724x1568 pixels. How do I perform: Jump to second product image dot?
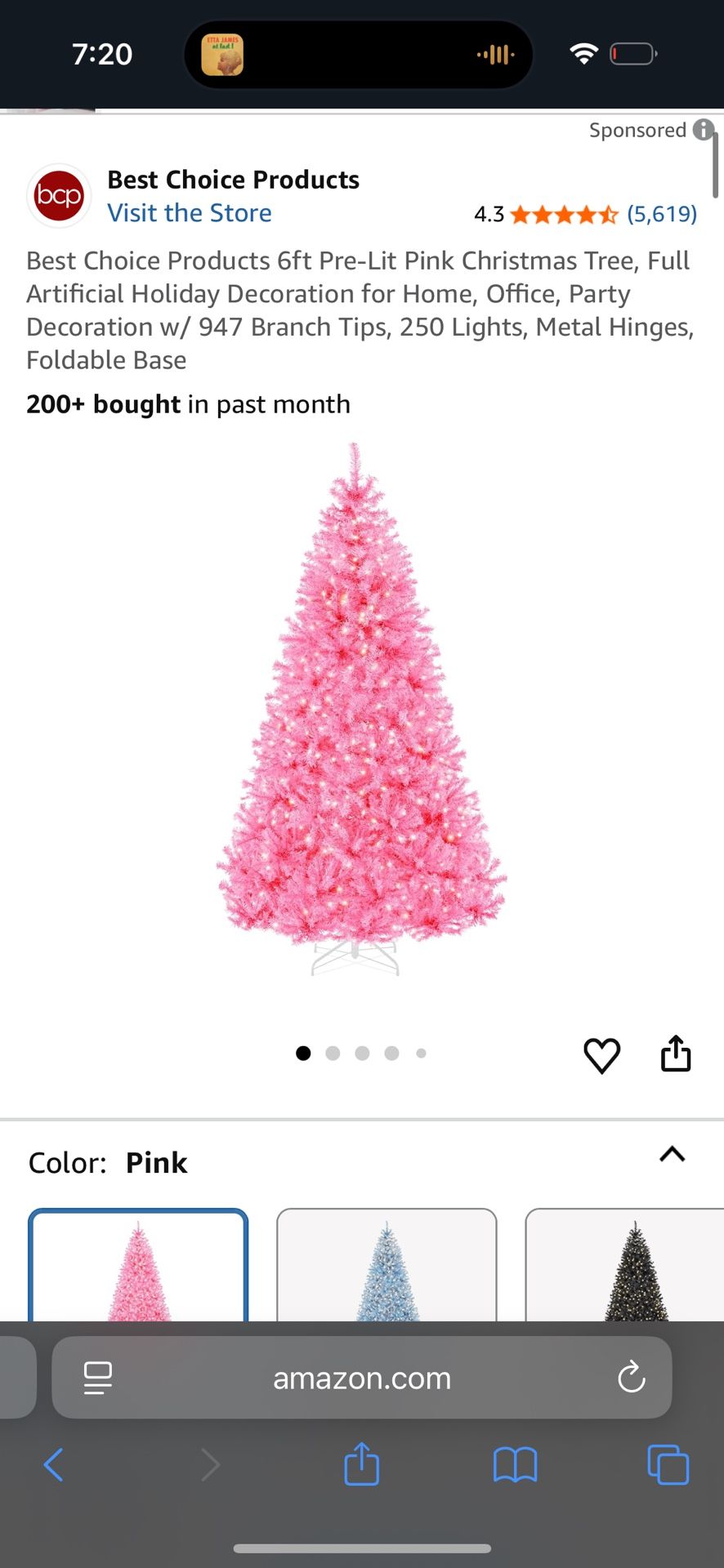[x=333, y=1053]
